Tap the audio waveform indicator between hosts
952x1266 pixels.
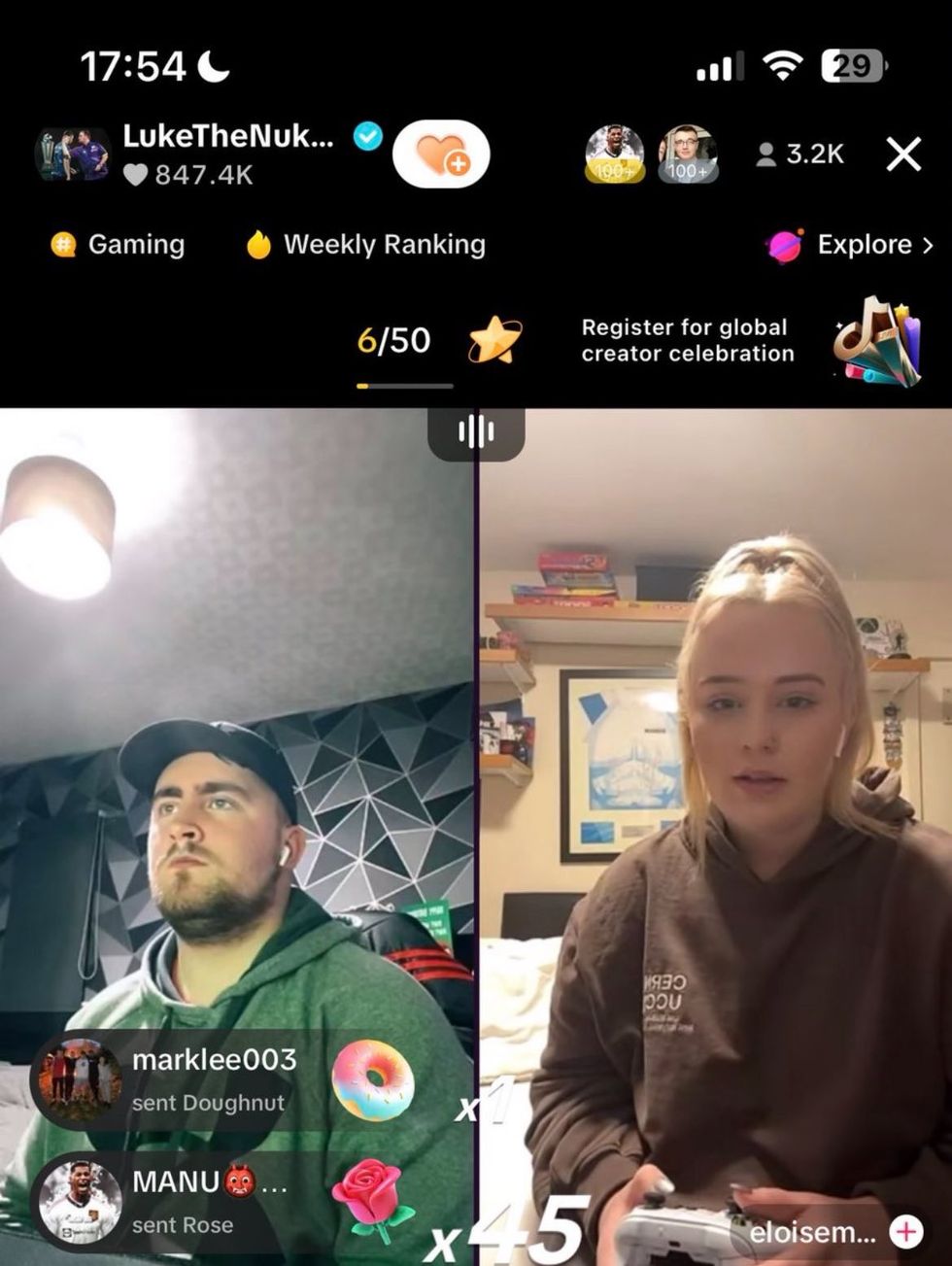(476, 432)
